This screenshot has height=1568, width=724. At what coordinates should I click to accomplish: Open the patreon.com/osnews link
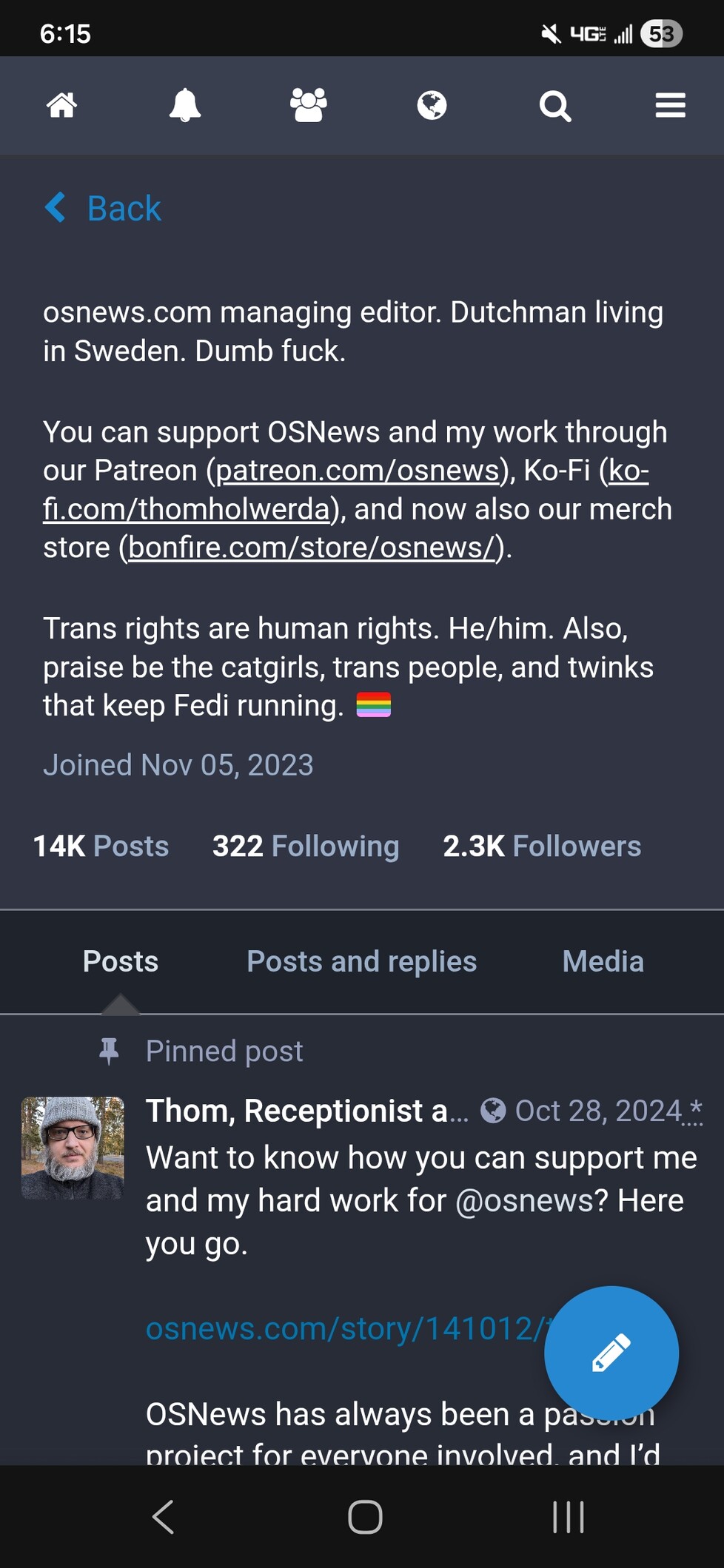(x=358, y=471)
